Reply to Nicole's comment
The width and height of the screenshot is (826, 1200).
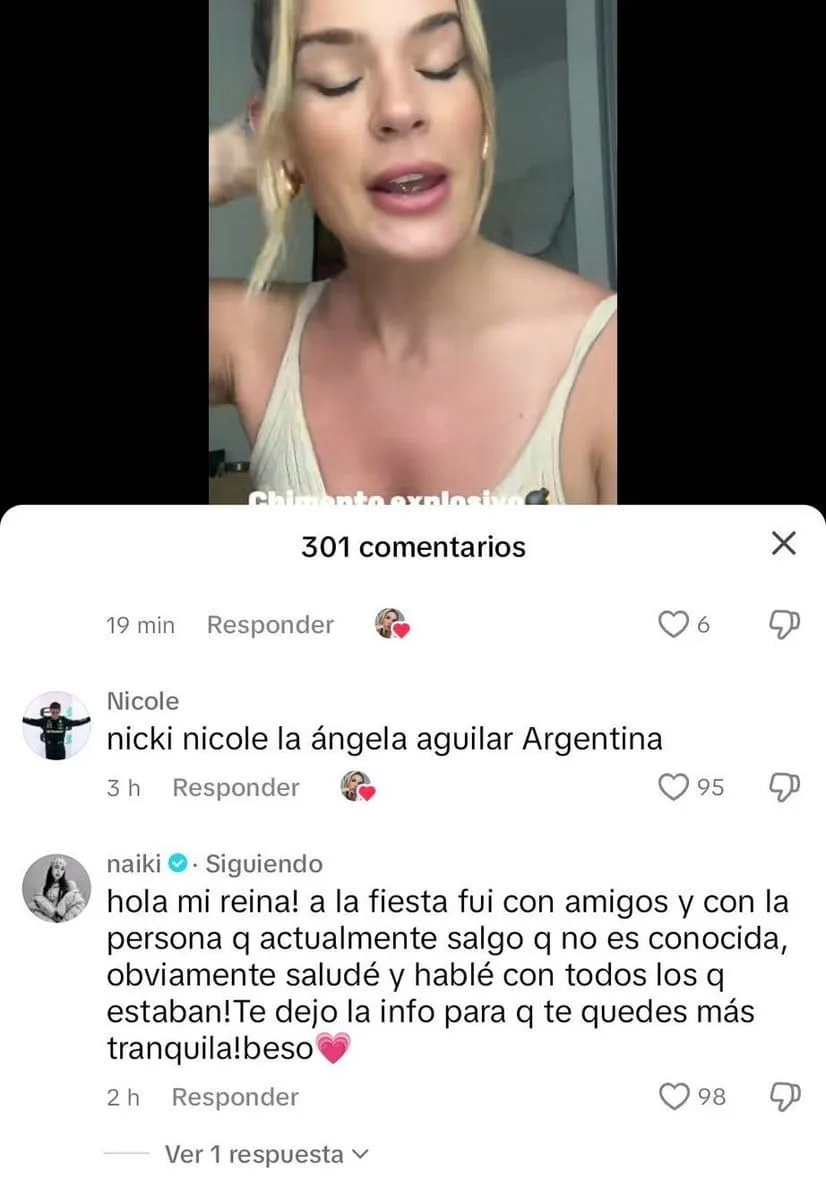(x=235, y=788)
